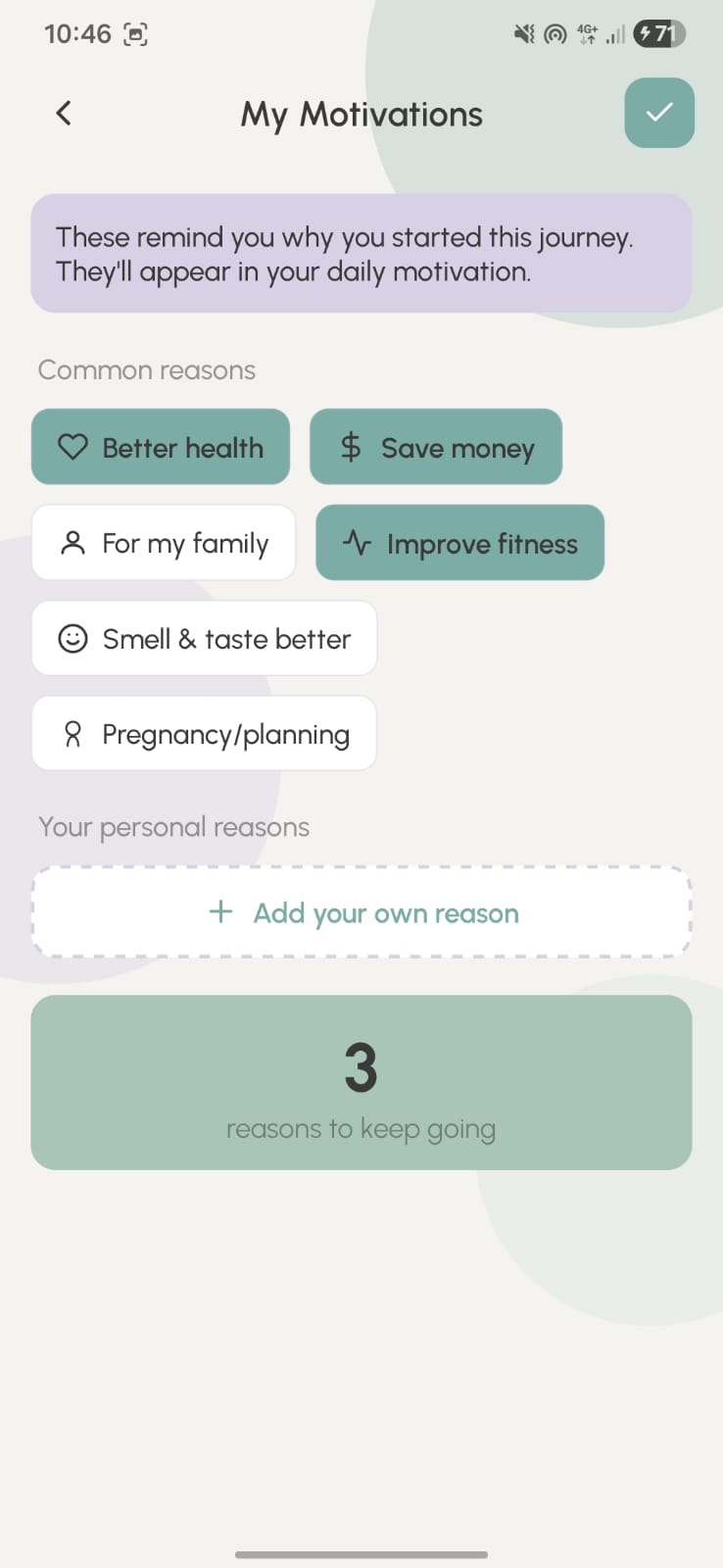723x1568 pixels.
Task: Click the pregnancy icon on Pregnancy/planning chip
Action: (72, 733)
